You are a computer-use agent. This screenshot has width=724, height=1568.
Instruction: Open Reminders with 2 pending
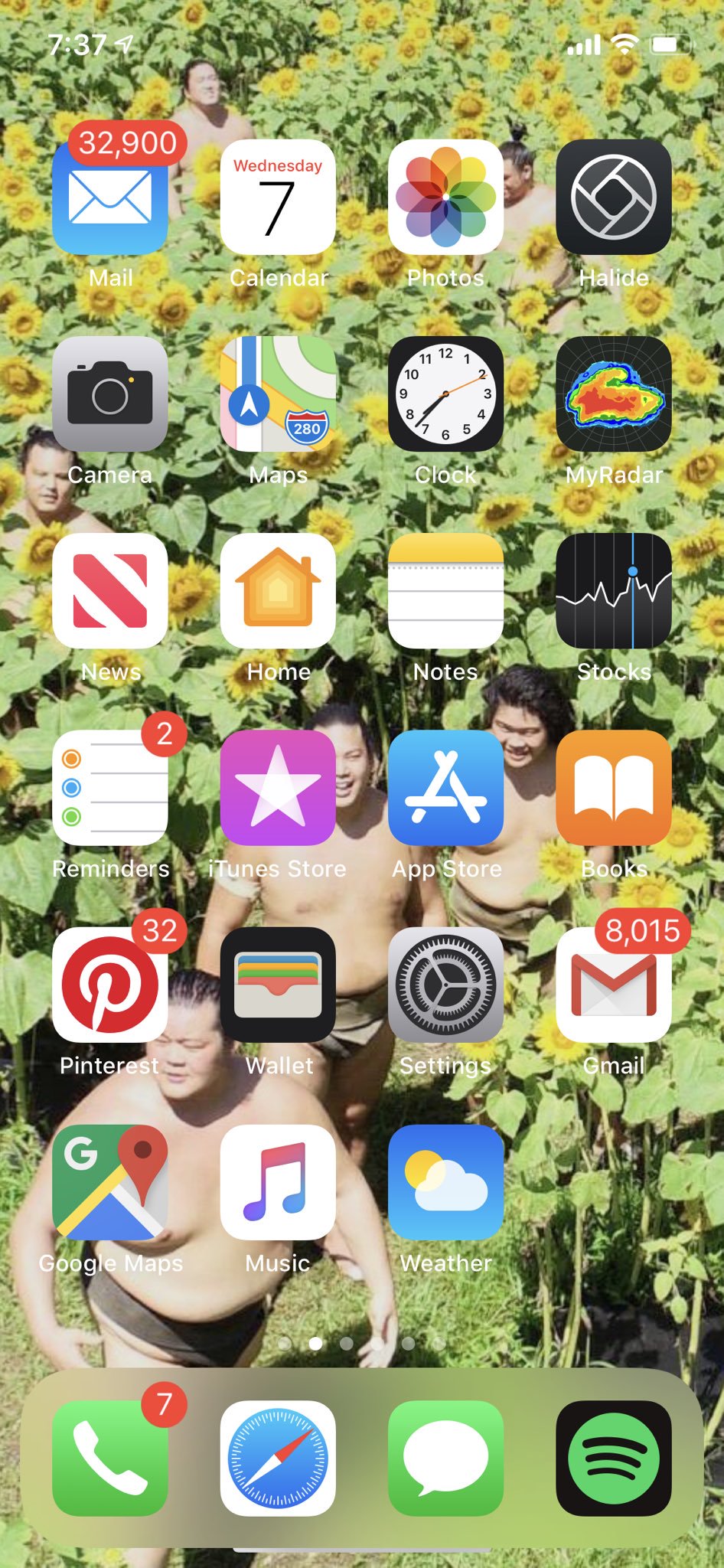pyautogui.click(x=110, y=787)
